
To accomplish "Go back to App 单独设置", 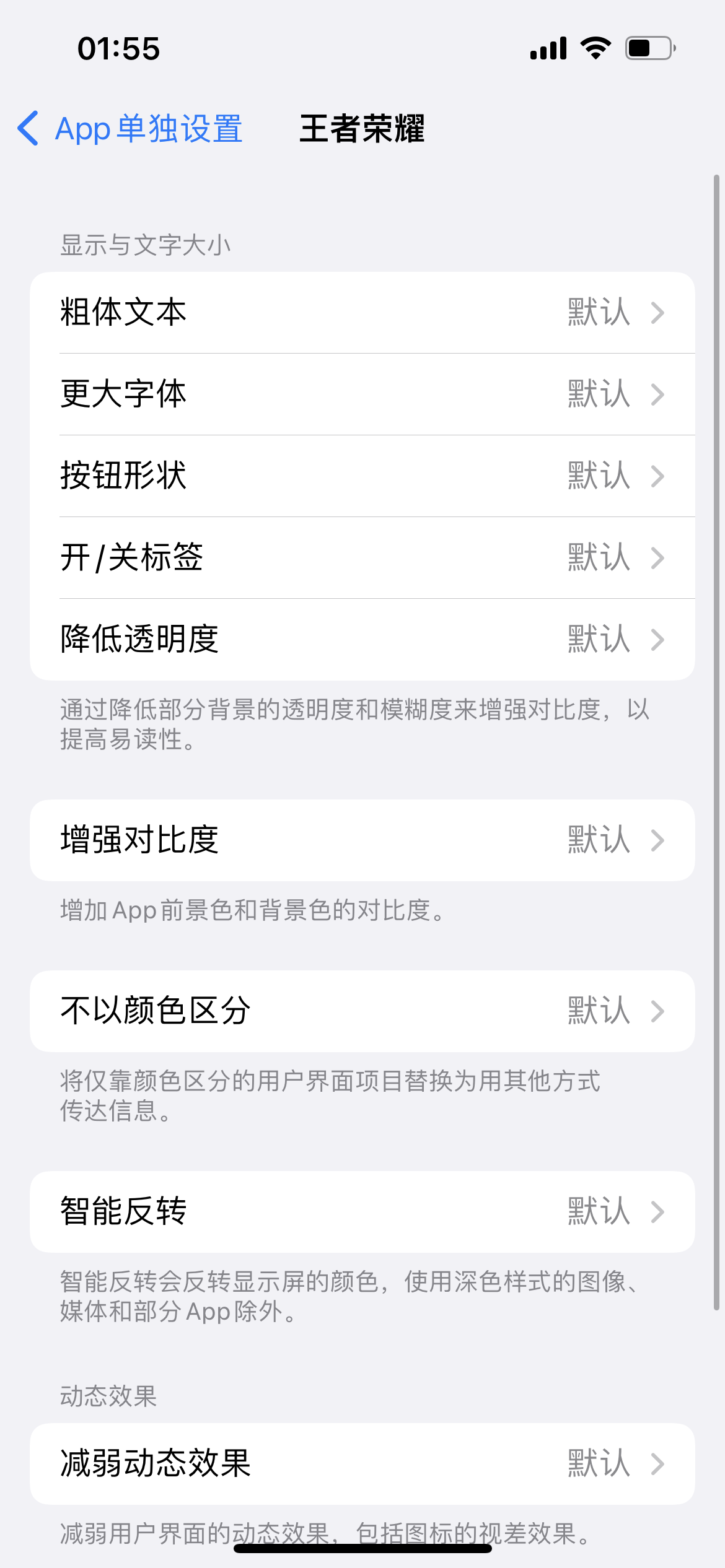I will coord(130,129).
